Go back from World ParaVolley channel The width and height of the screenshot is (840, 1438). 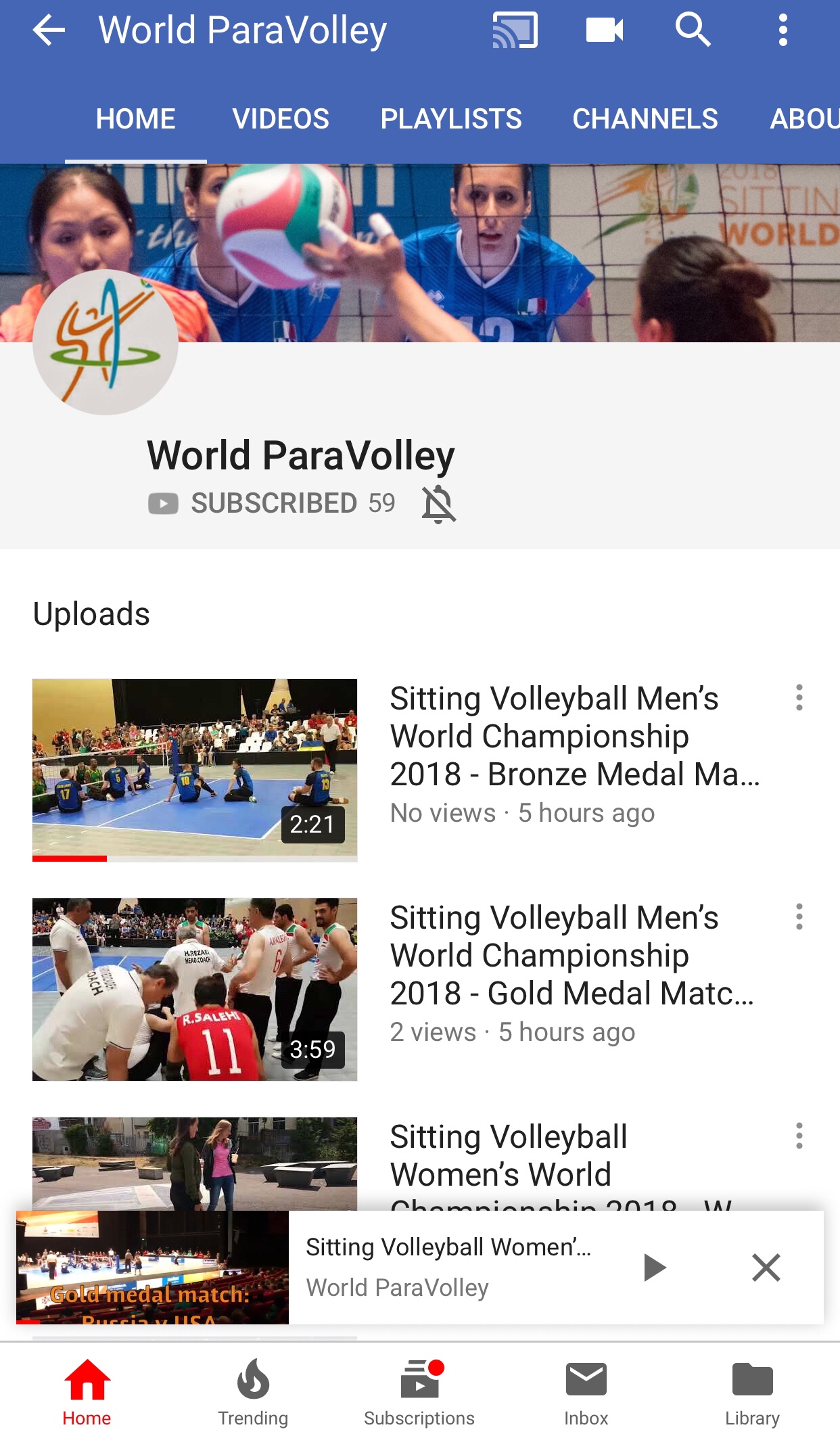(49, 30)
